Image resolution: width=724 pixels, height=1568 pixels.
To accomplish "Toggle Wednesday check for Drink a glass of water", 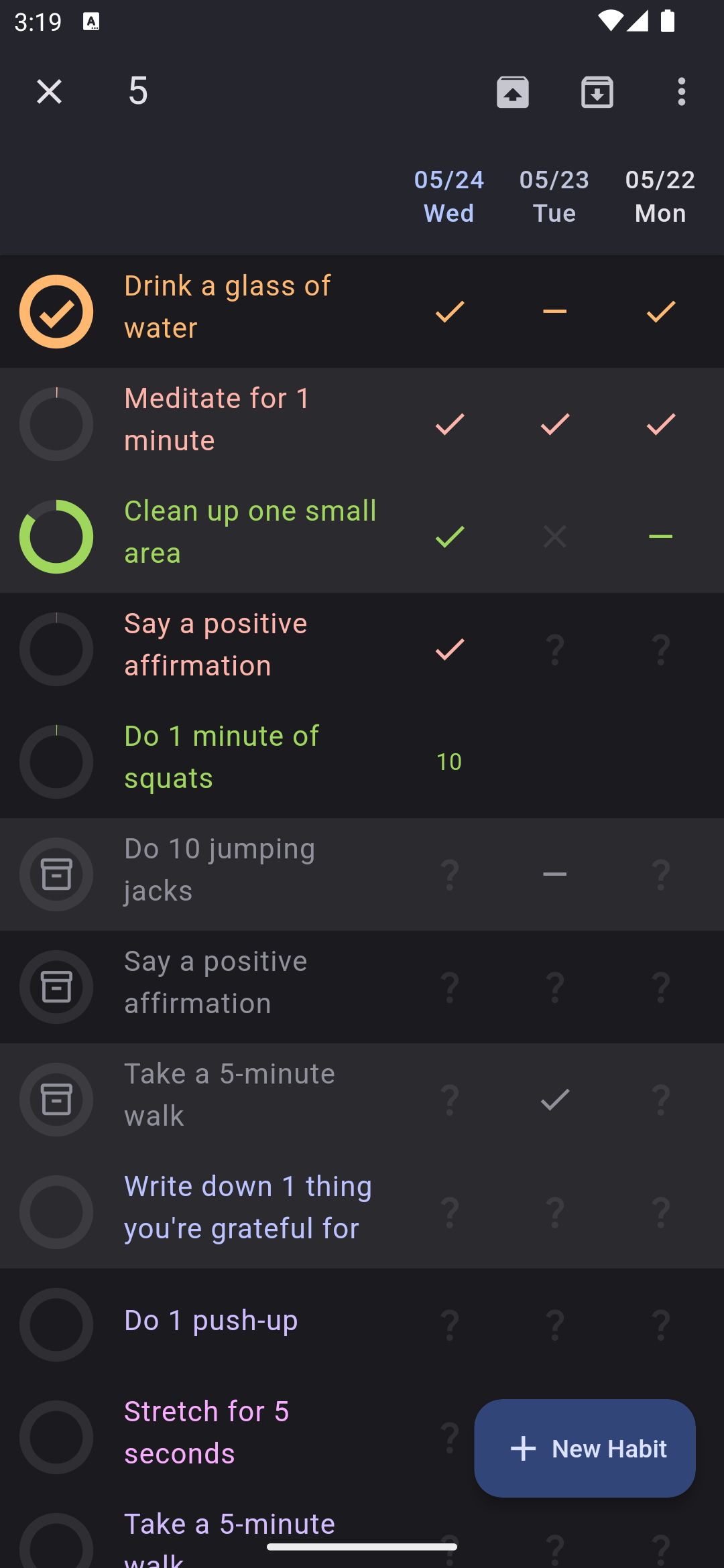I will tap(449, 312).
